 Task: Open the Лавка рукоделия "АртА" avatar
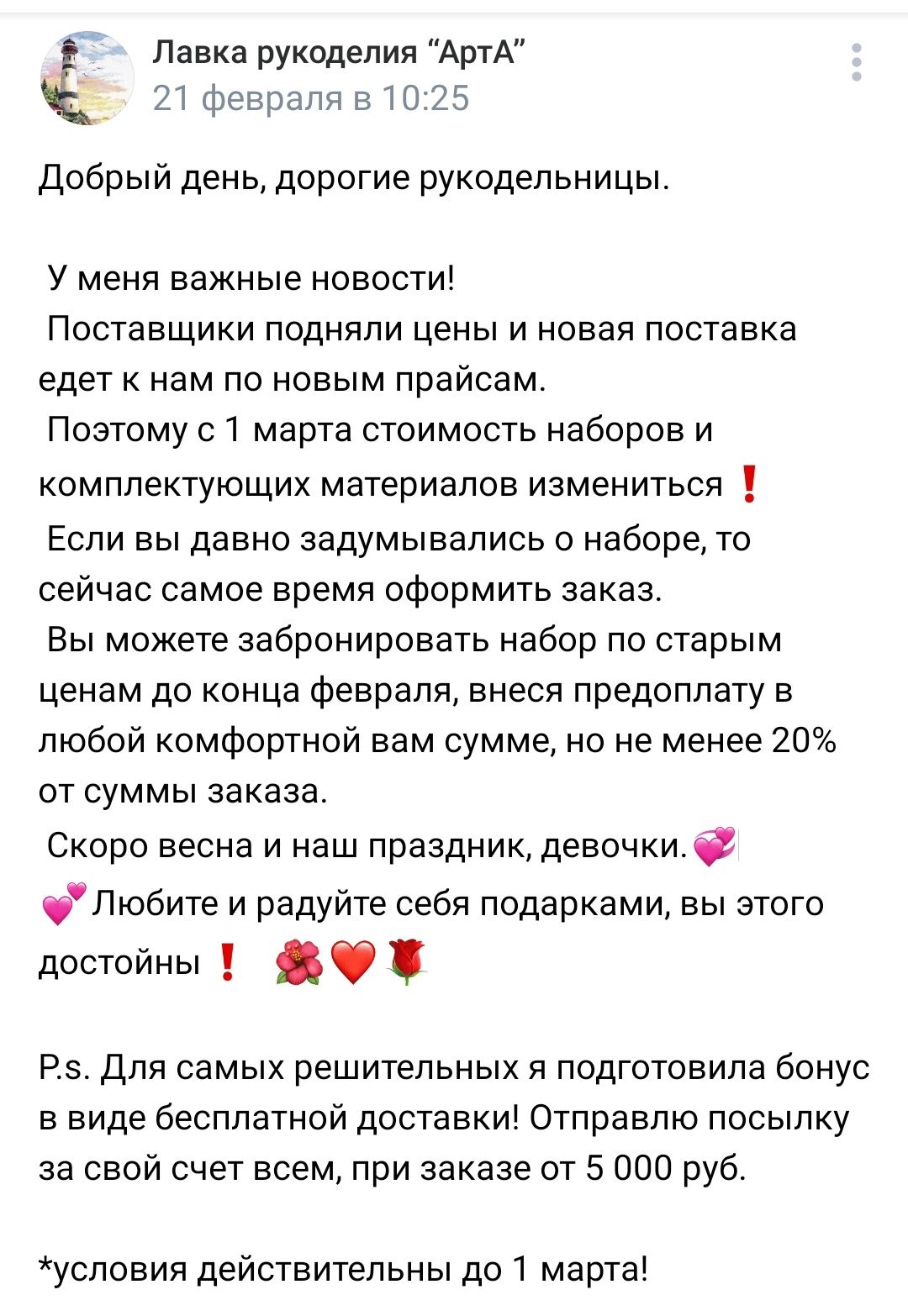[x=87, y=78]
